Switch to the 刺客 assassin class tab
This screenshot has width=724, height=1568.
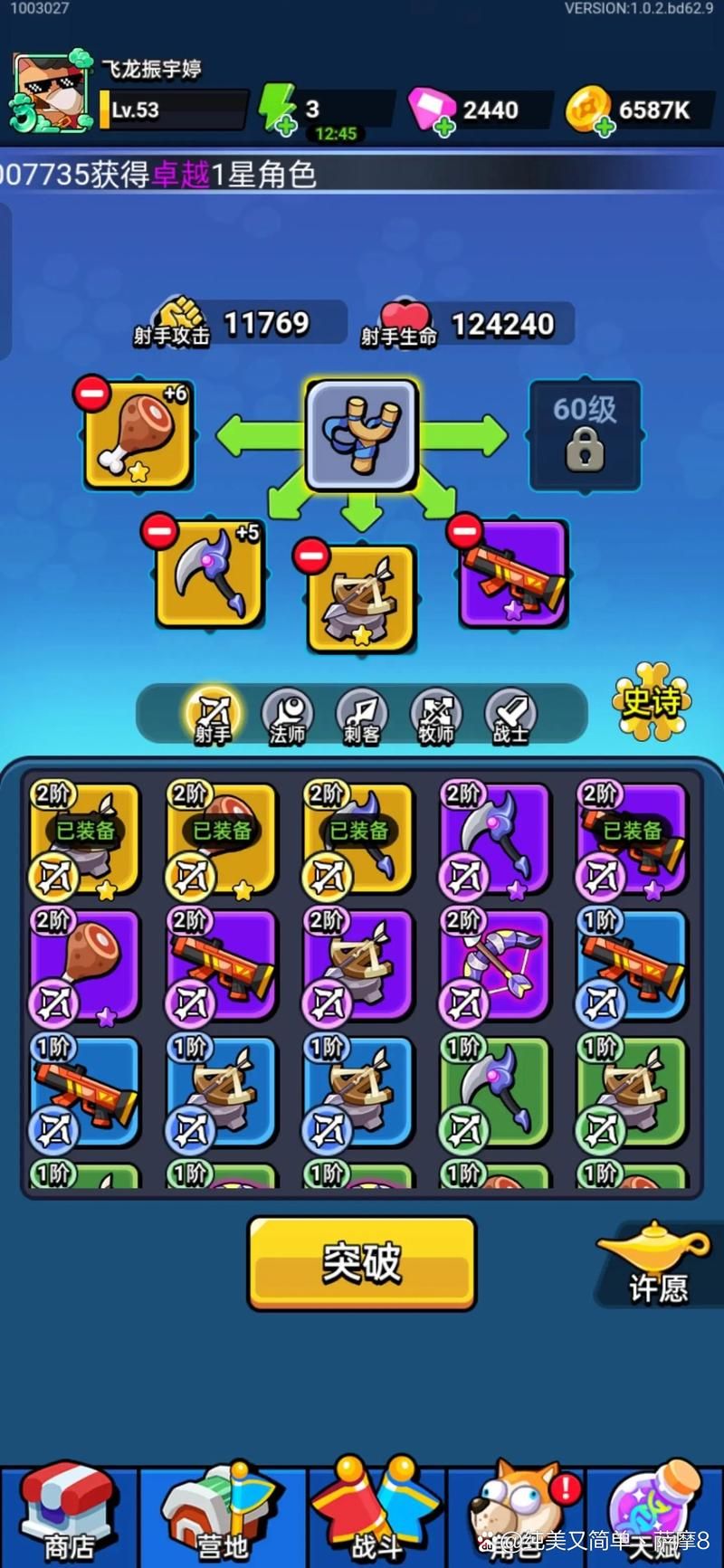click(x=361, y=715)
